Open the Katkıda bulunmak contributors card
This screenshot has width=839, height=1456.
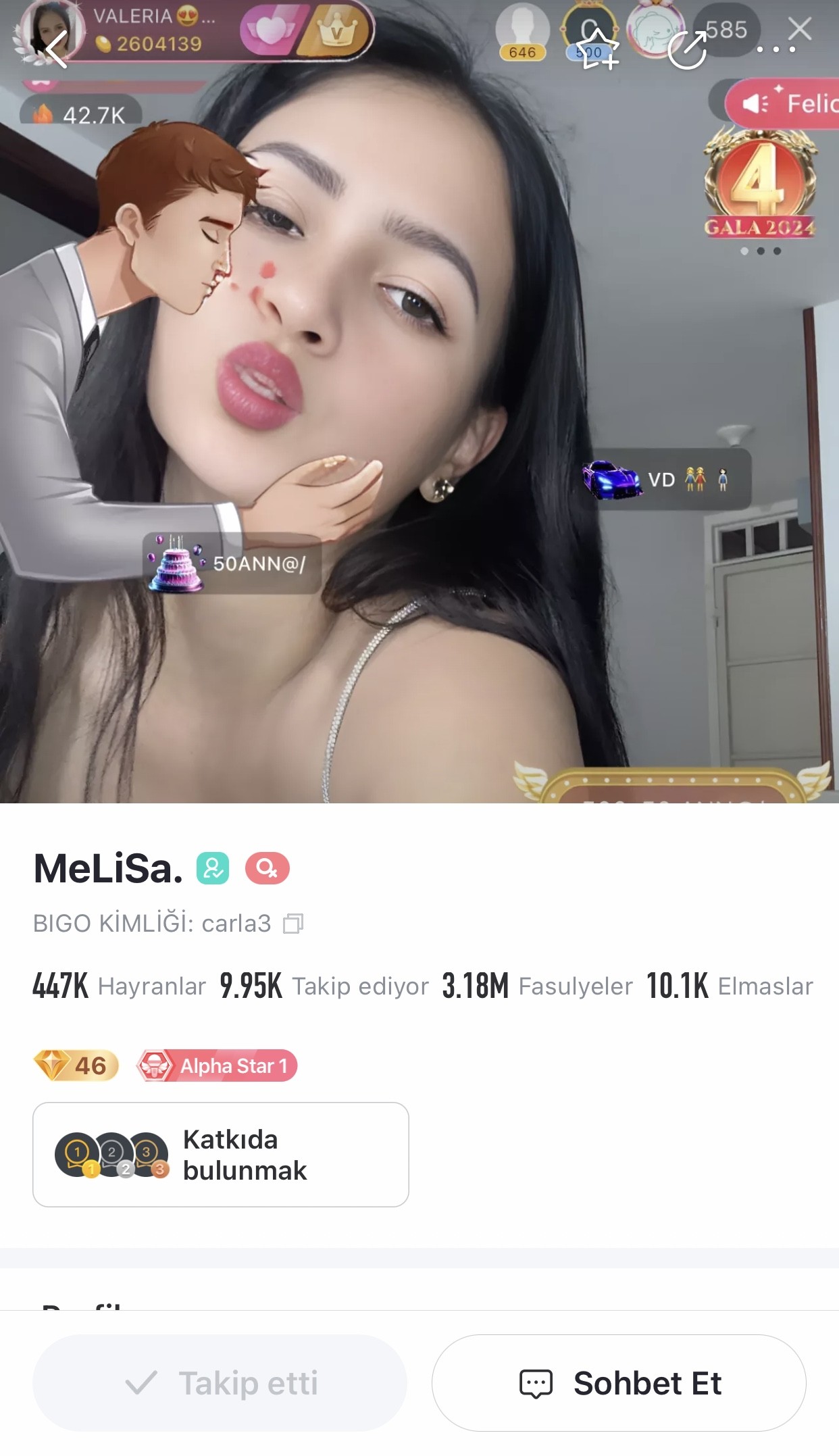(221, 1155)
